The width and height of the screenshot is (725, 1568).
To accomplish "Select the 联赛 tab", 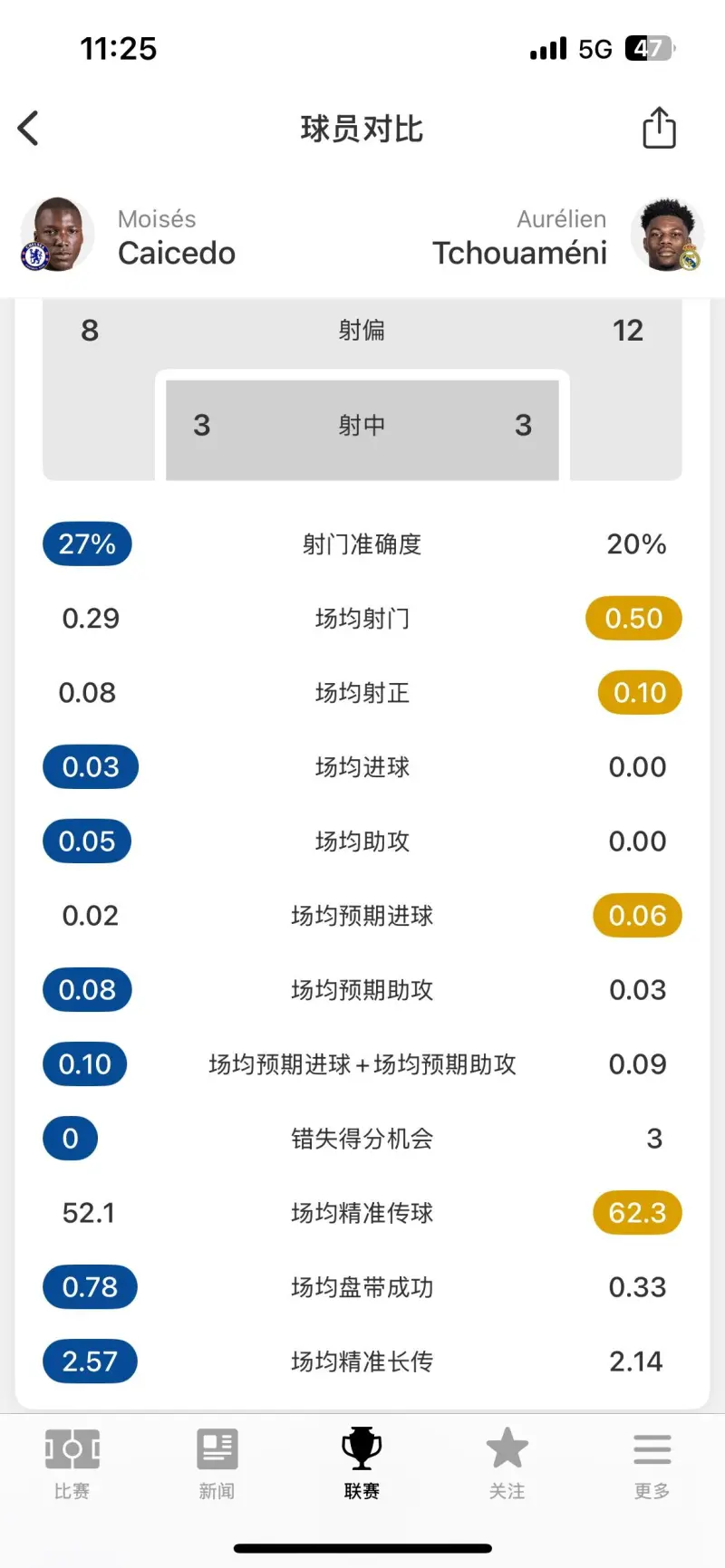I will pyautogui.click(x=362, y=1464).
